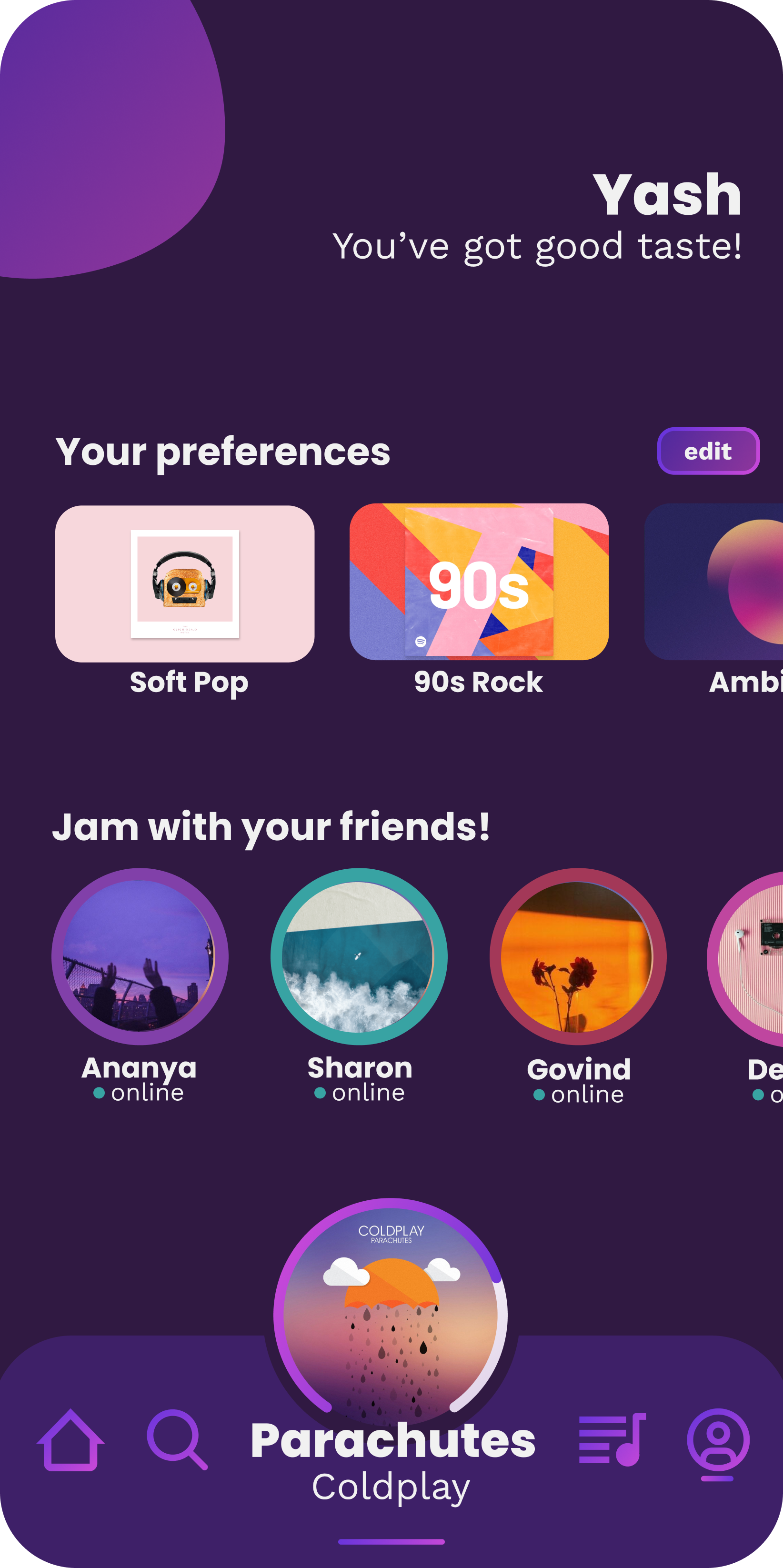This screenshot has height=1568, width=783.
Task: Go to the Home tab
Action: [x=70, y=1441]
